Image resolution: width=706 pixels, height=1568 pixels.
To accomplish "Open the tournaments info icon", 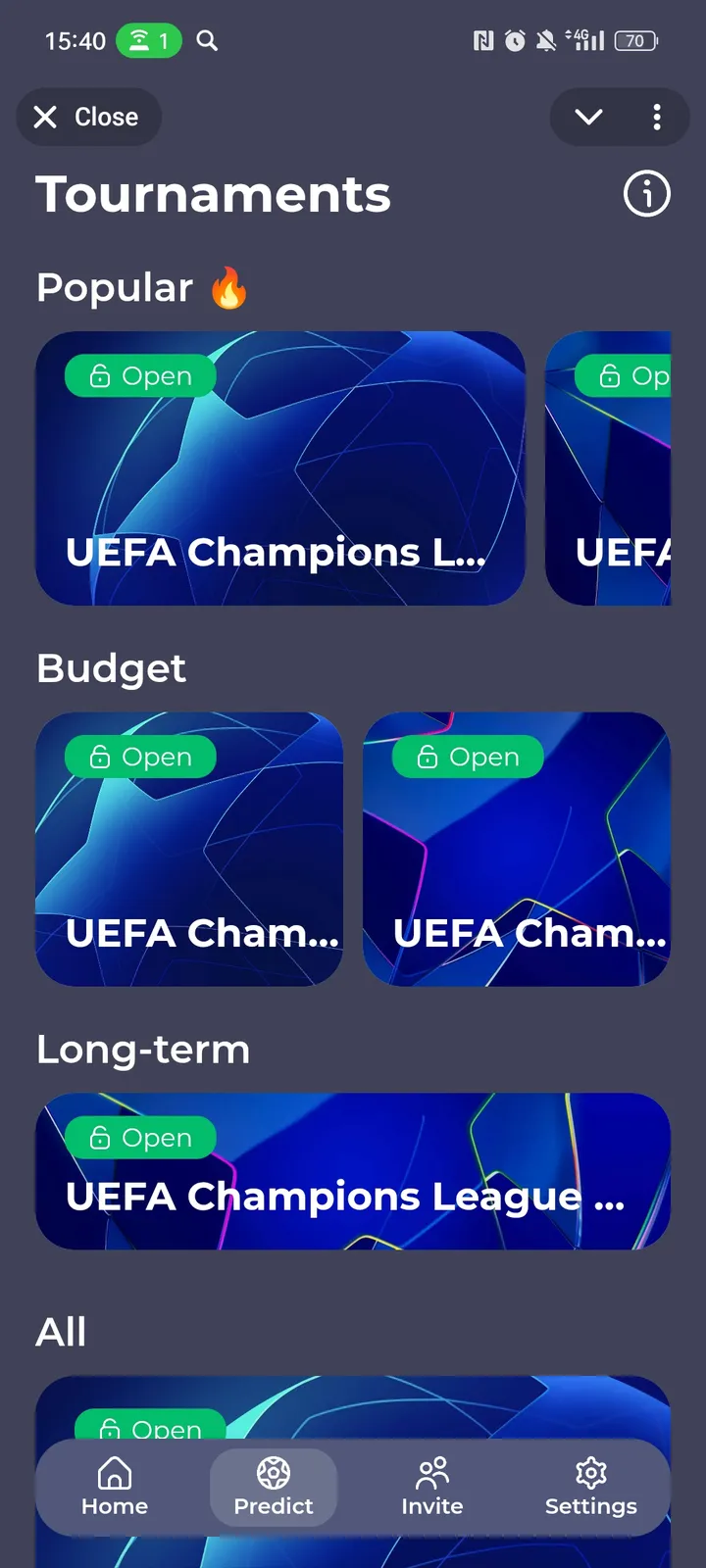I will (x=646, y=194).
